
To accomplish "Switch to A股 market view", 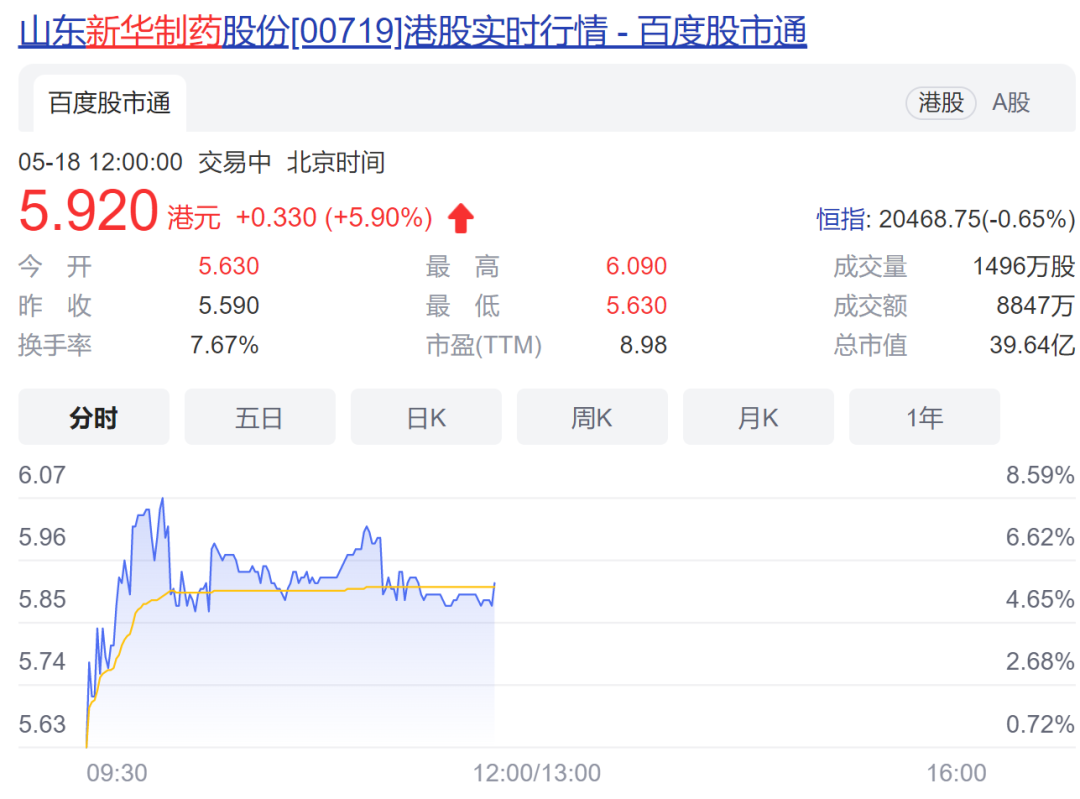I will (1011, 102).
